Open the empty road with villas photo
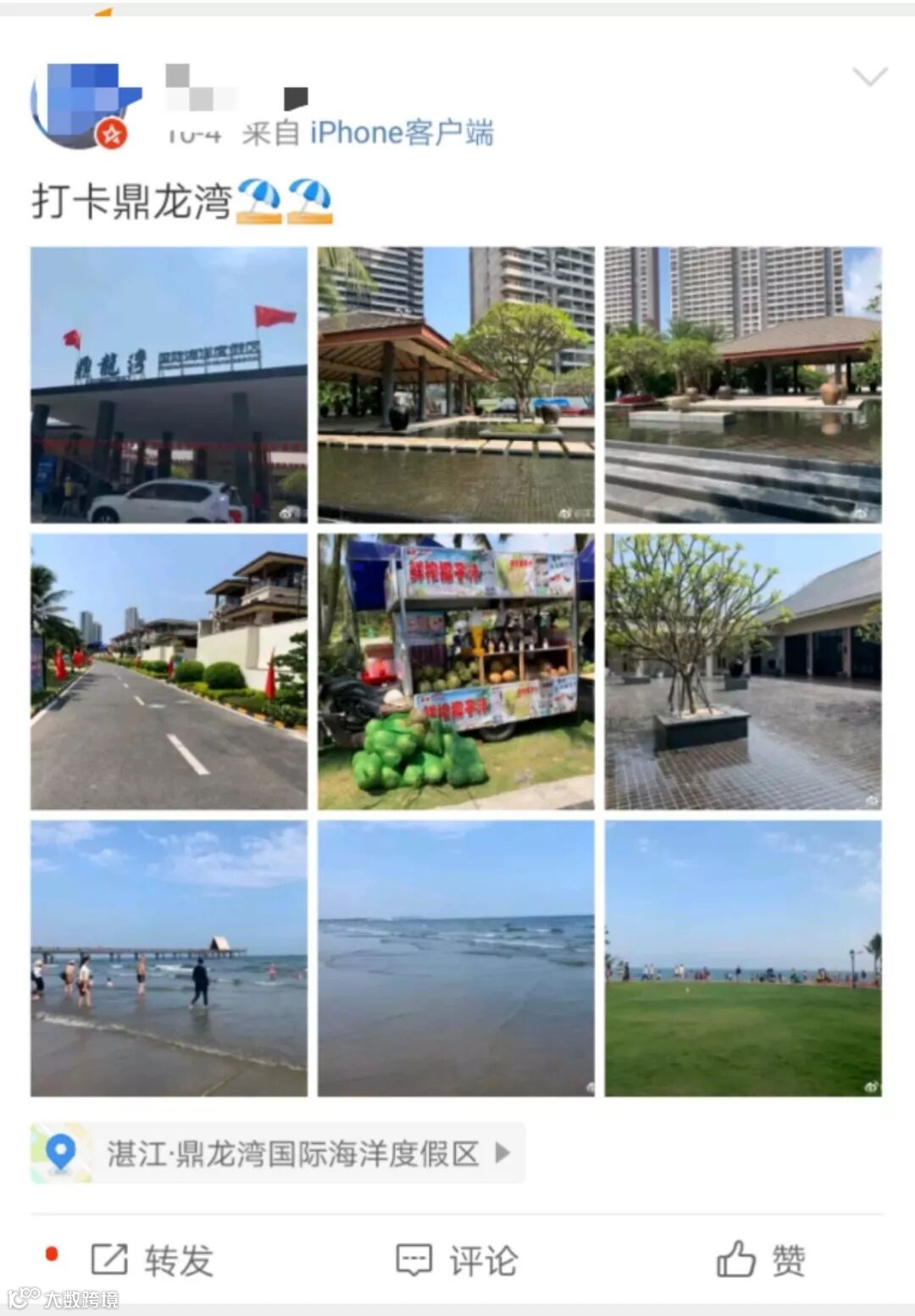 click(169, 671)
